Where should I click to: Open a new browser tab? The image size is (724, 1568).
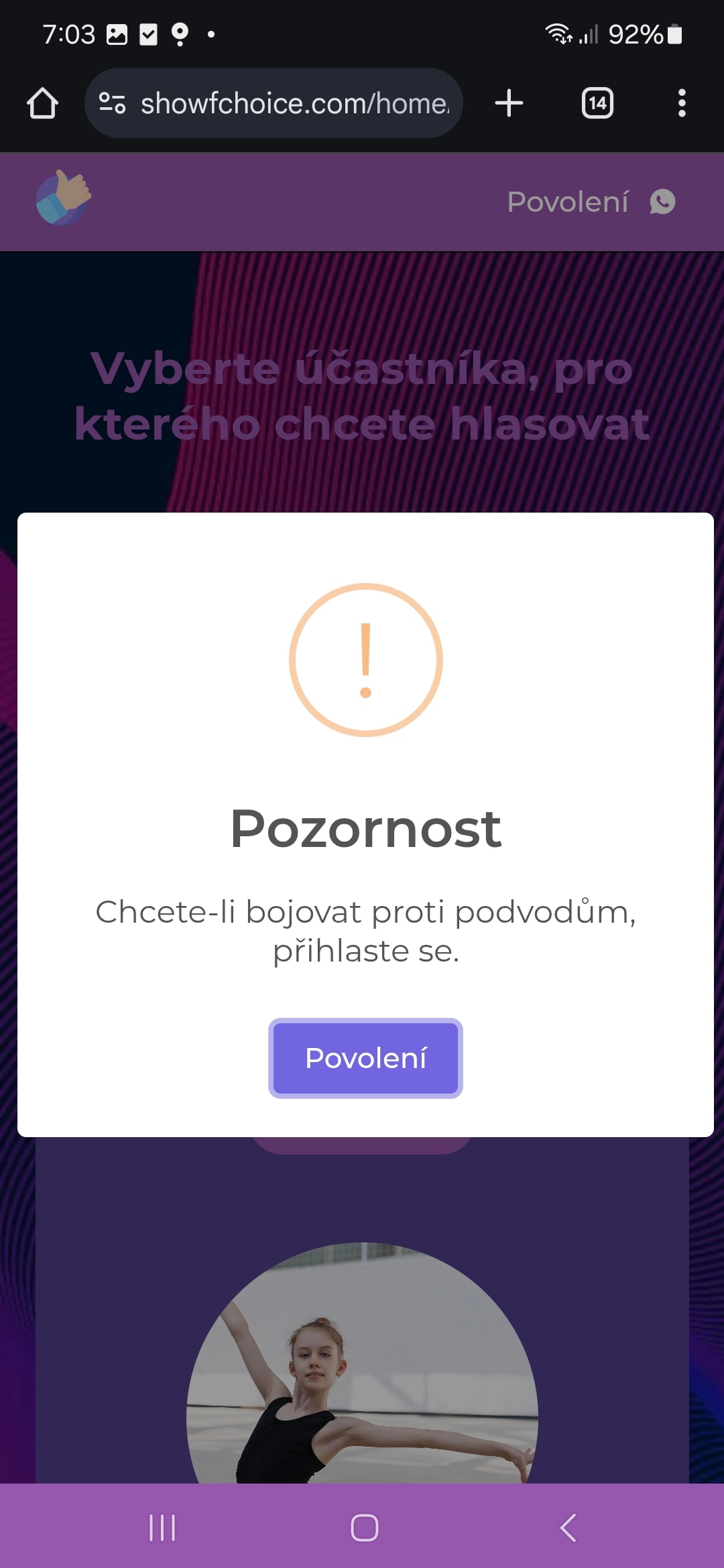click(x=509, y=103)
